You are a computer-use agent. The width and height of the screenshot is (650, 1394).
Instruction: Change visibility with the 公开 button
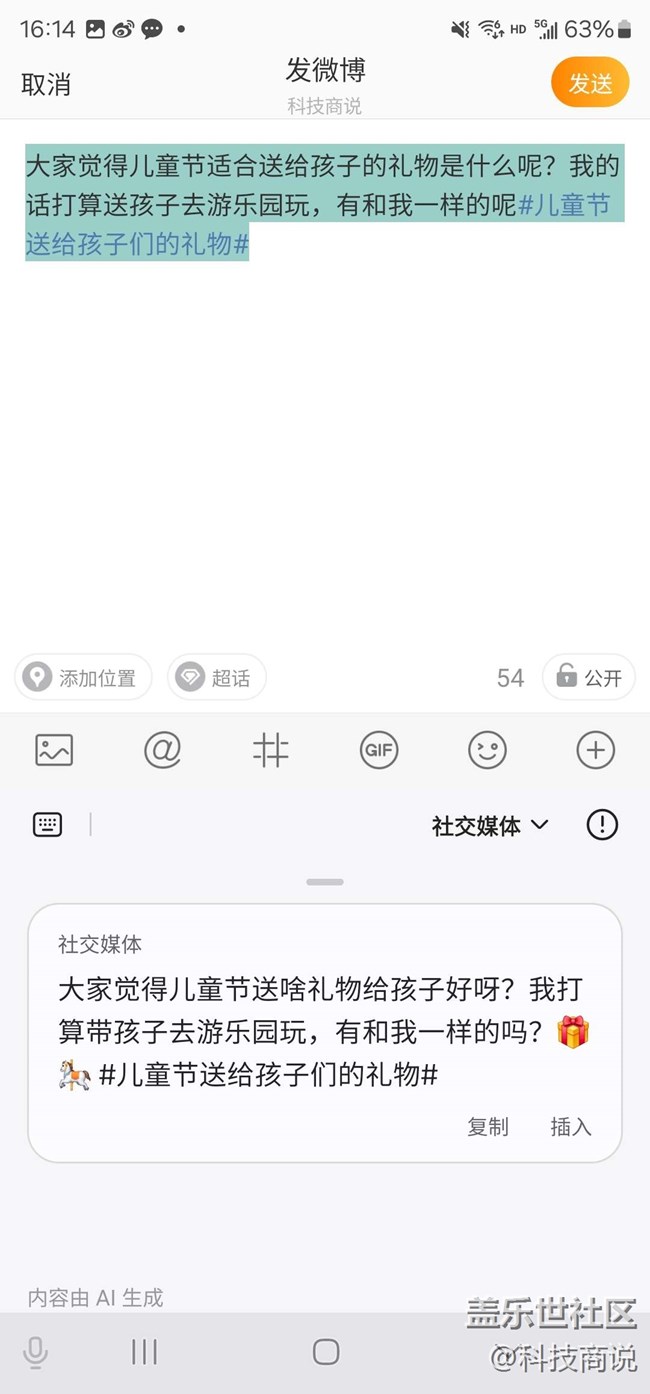[x=589, y=678]
